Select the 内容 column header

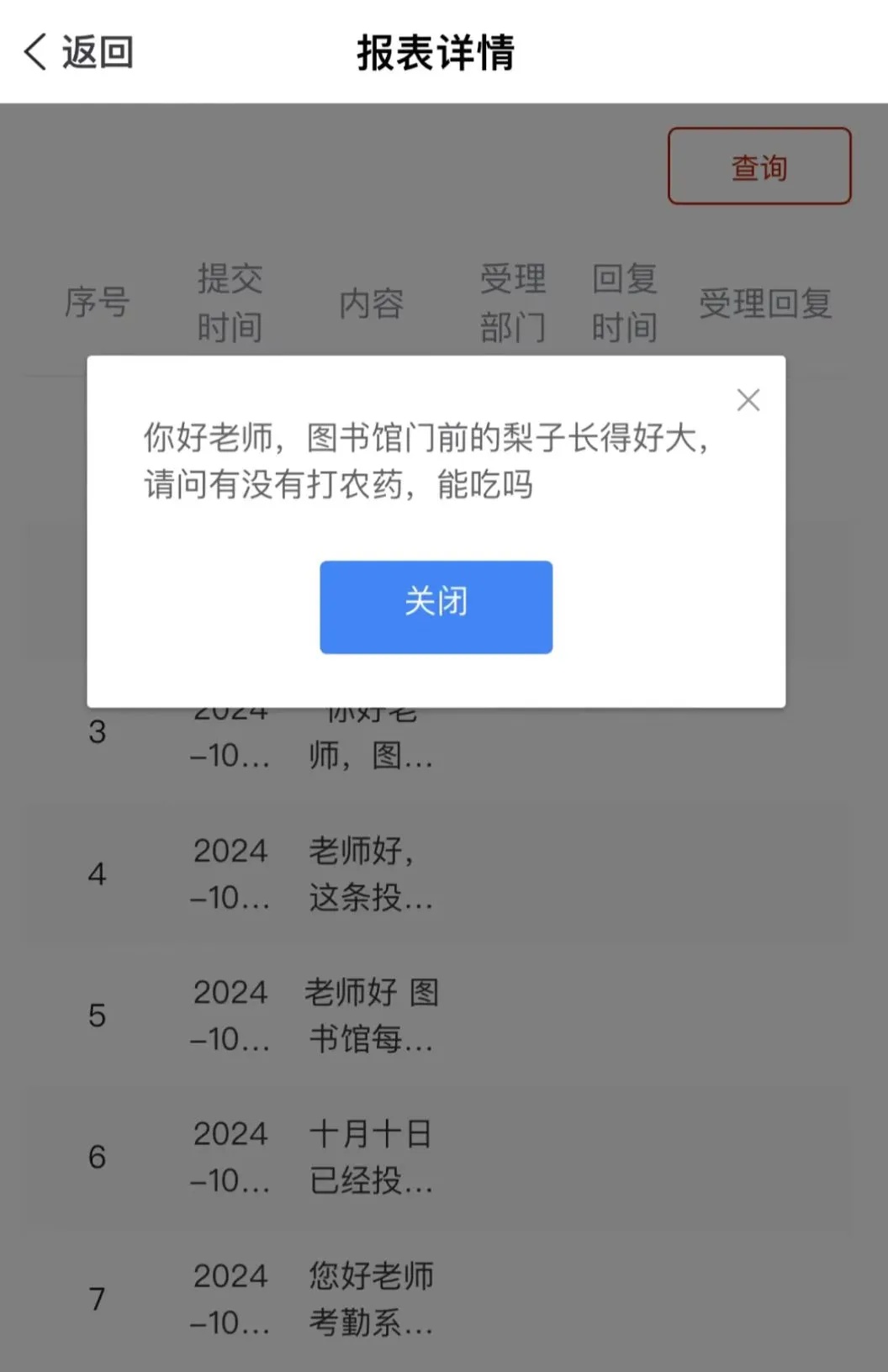372,303
